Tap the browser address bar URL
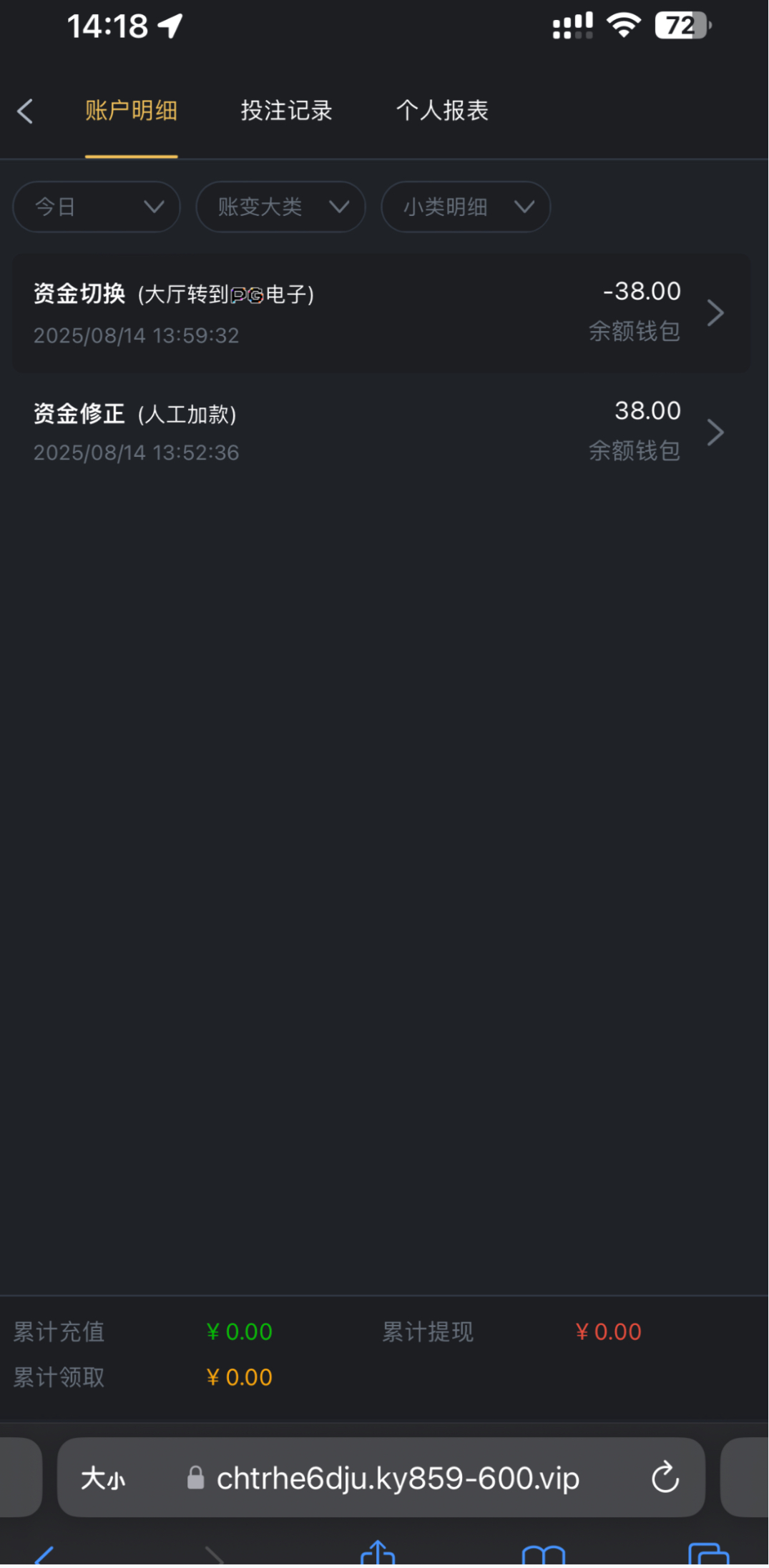This screenshot has width=769, height=1568. [x=398, y=1479]
